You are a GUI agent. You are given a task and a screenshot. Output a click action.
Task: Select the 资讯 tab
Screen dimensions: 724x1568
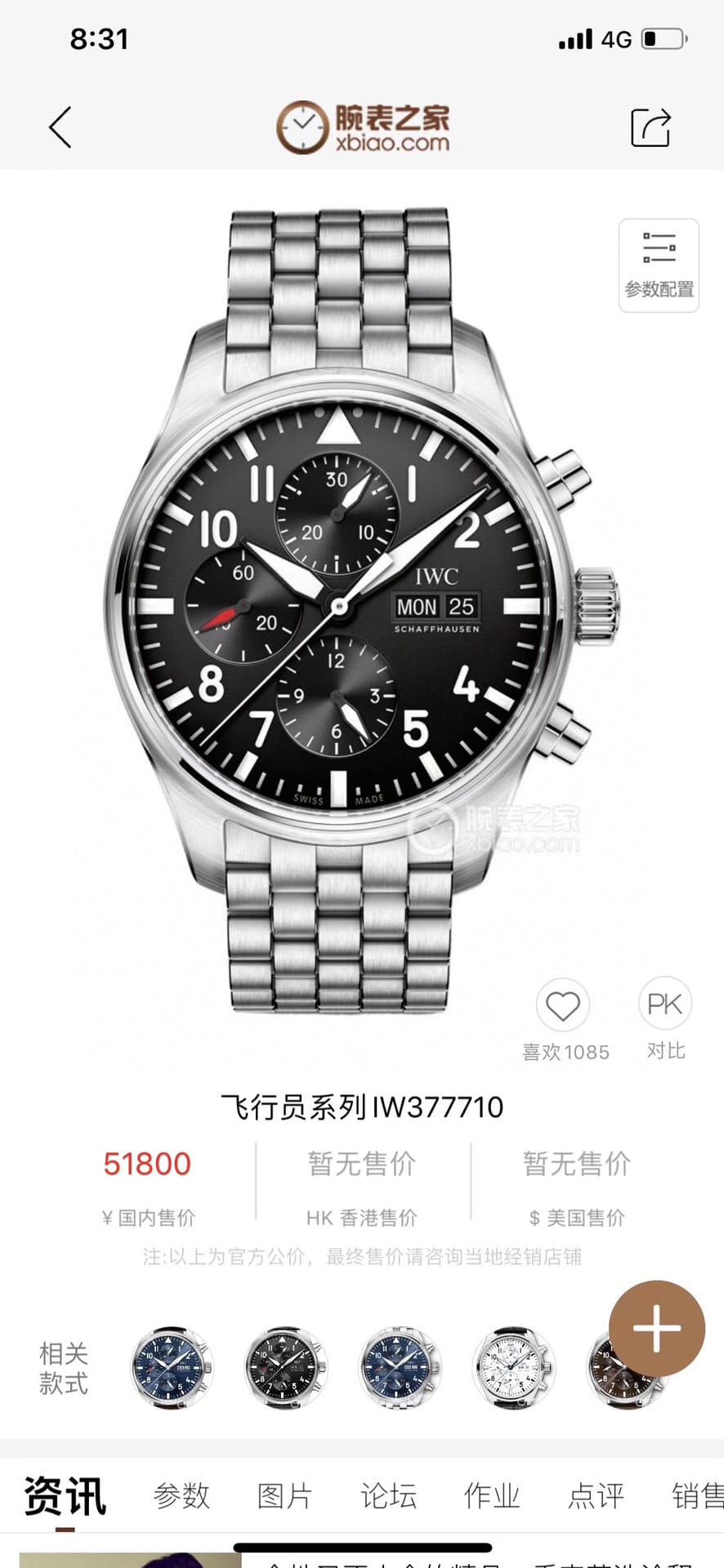(x=65, y=1496)
